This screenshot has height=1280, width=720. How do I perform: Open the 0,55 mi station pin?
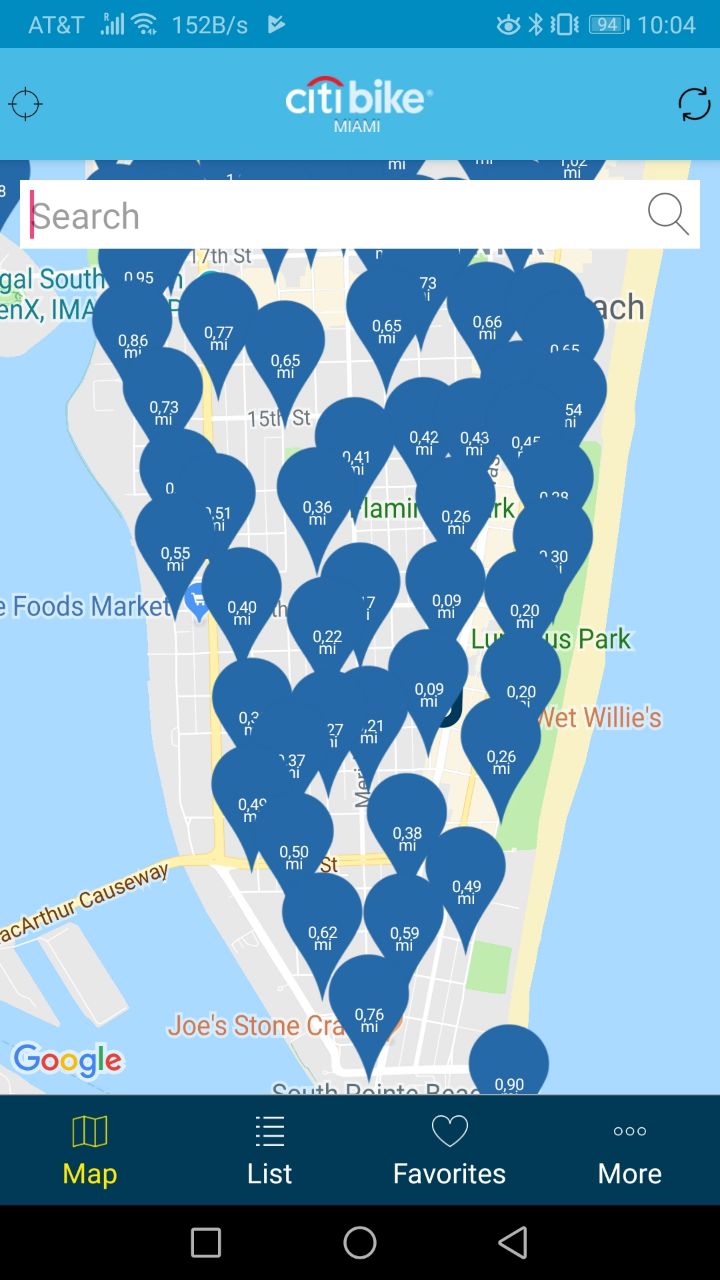pos(175,543)
